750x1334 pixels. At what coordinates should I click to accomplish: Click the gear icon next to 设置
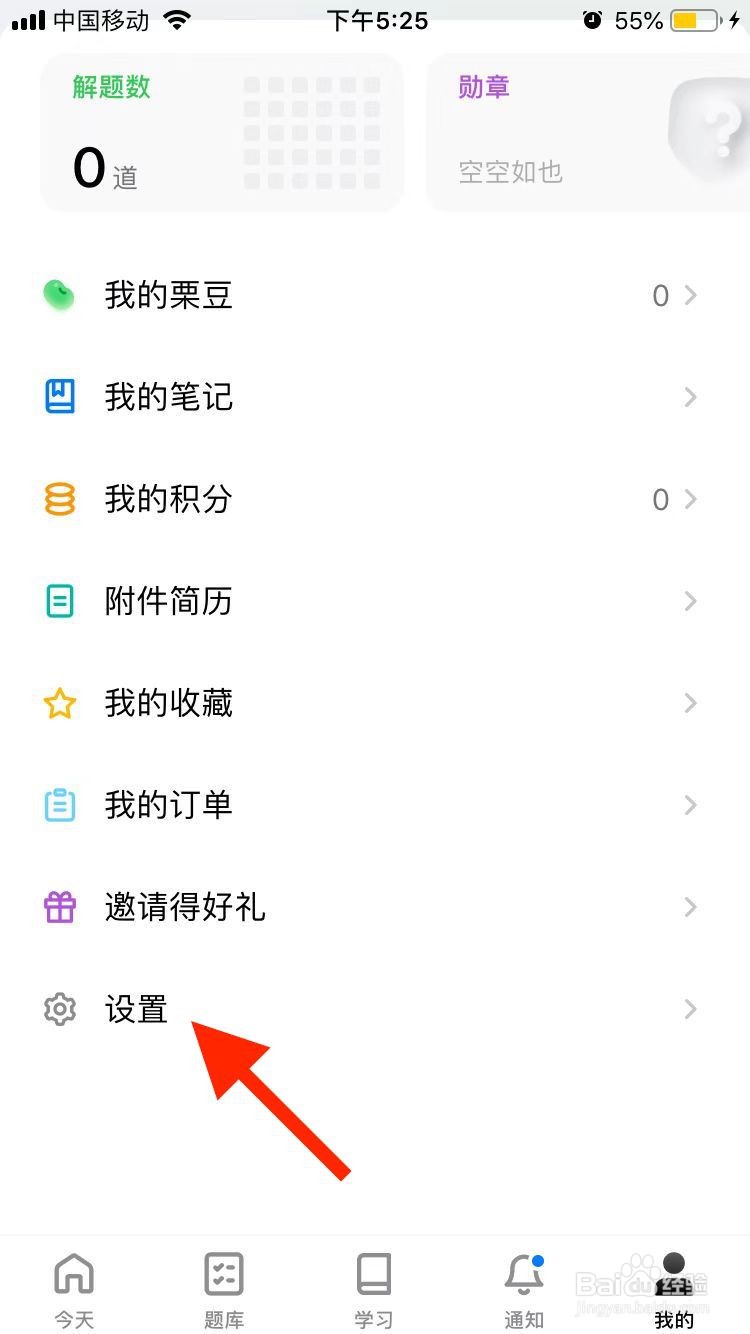pos(59,1009)
